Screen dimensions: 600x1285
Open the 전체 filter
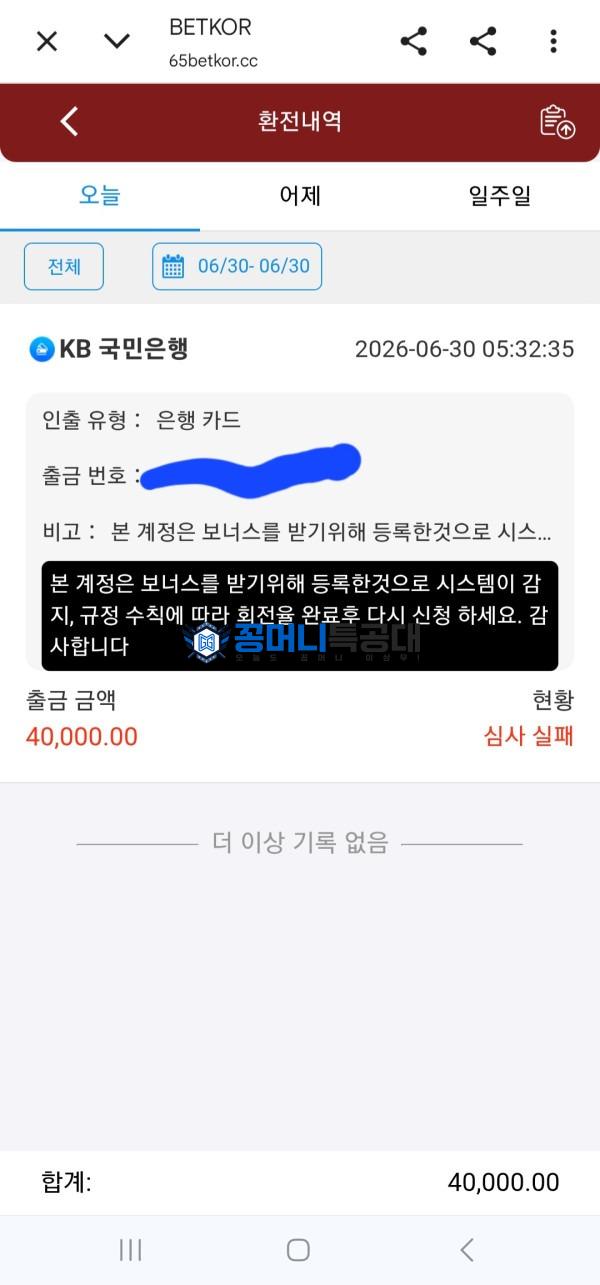coord(64,266)
